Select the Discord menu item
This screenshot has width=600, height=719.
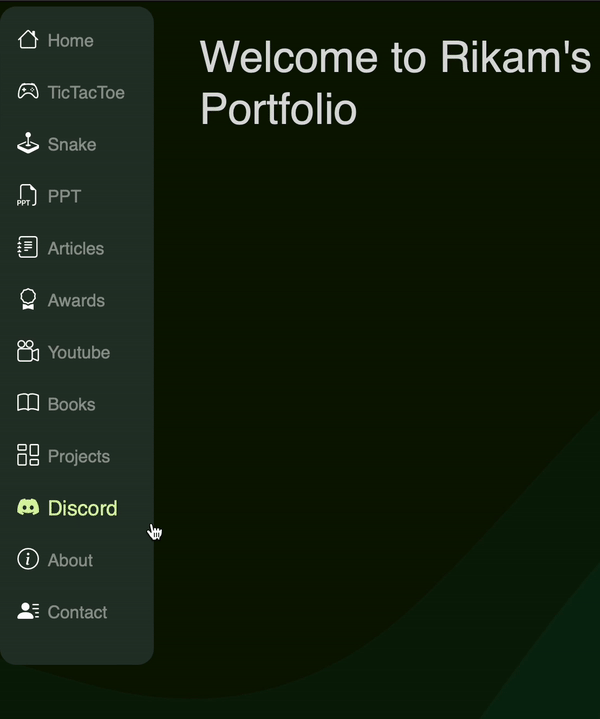point(81,509)
